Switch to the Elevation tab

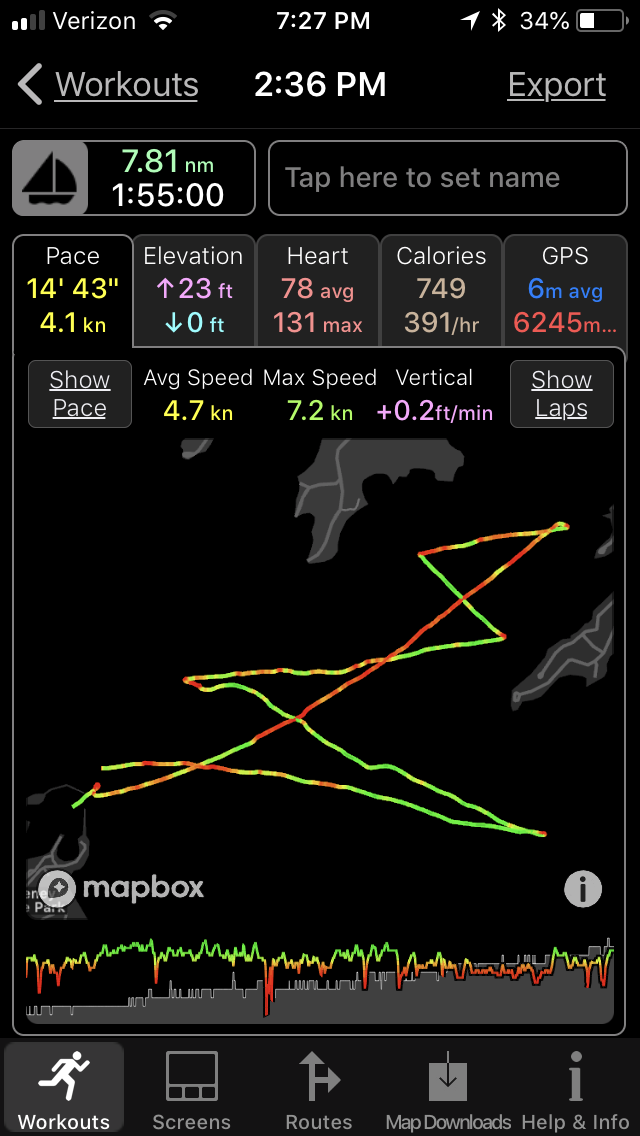[x=194, y=291]
